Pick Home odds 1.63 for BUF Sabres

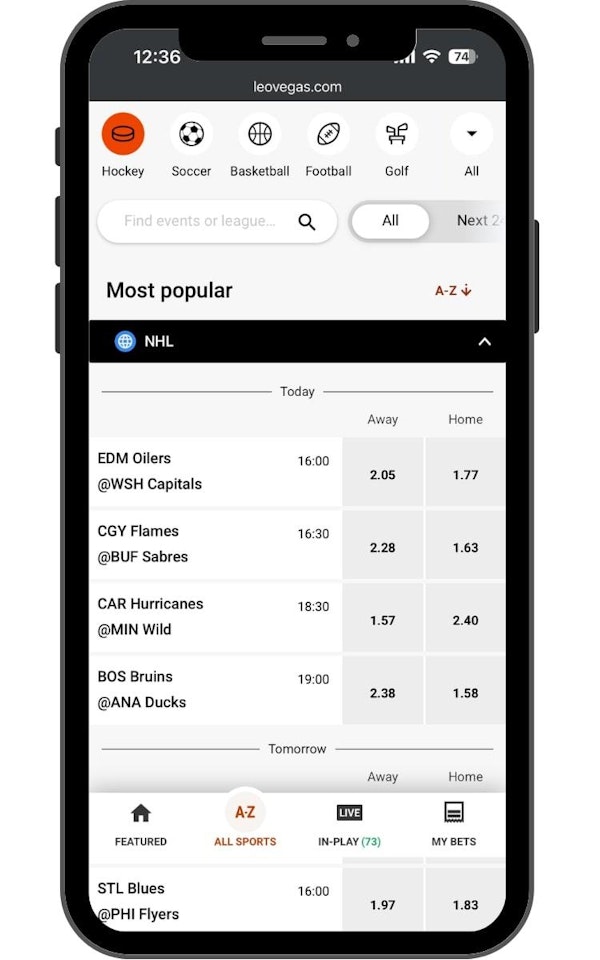[465, 548]
